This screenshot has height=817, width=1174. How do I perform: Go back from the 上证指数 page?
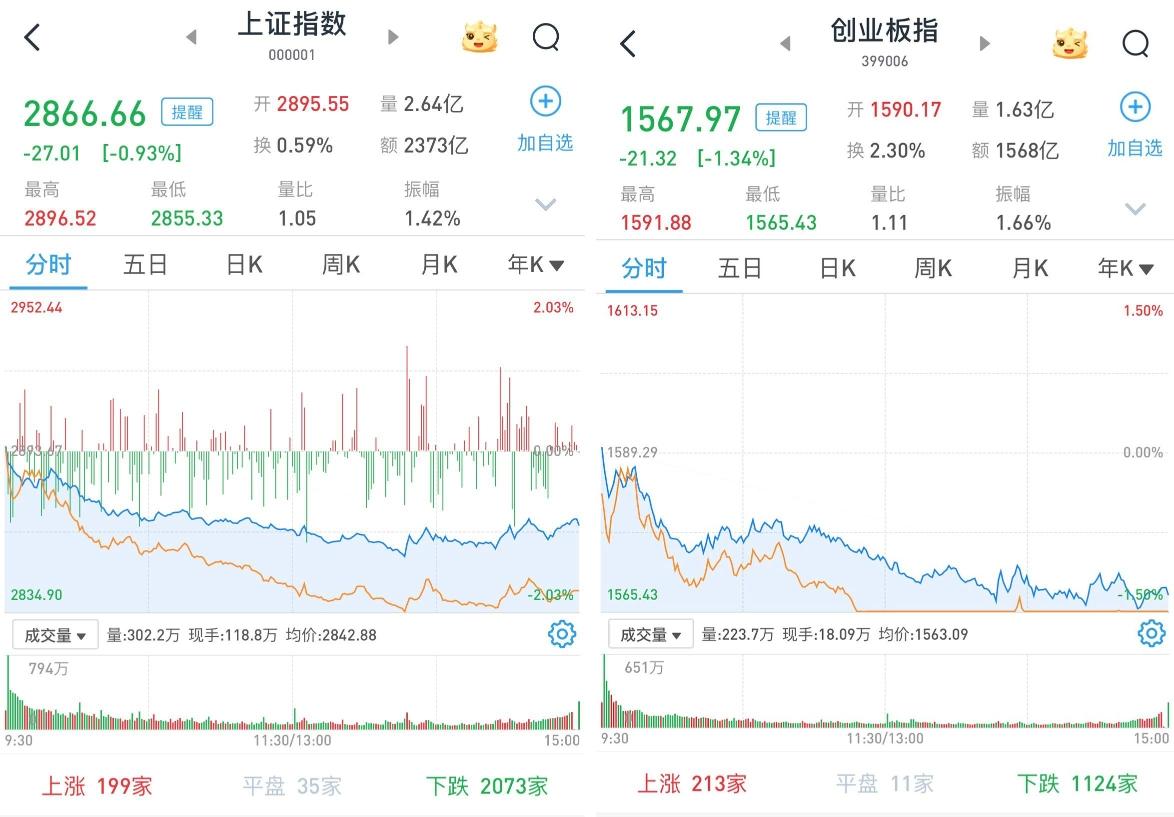[x=33, y=38]
